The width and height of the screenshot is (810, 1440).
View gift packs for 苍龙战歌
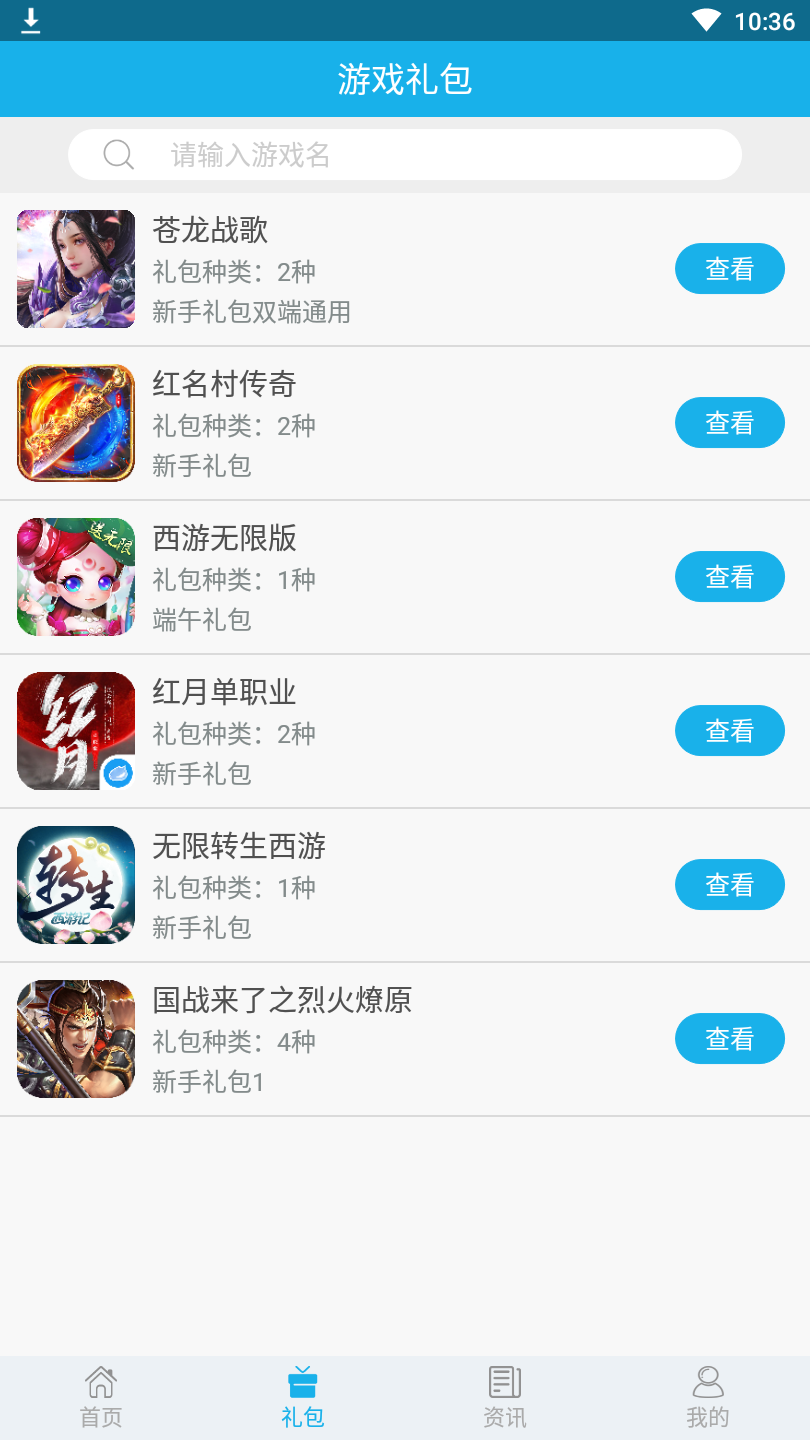click(729, 269)
